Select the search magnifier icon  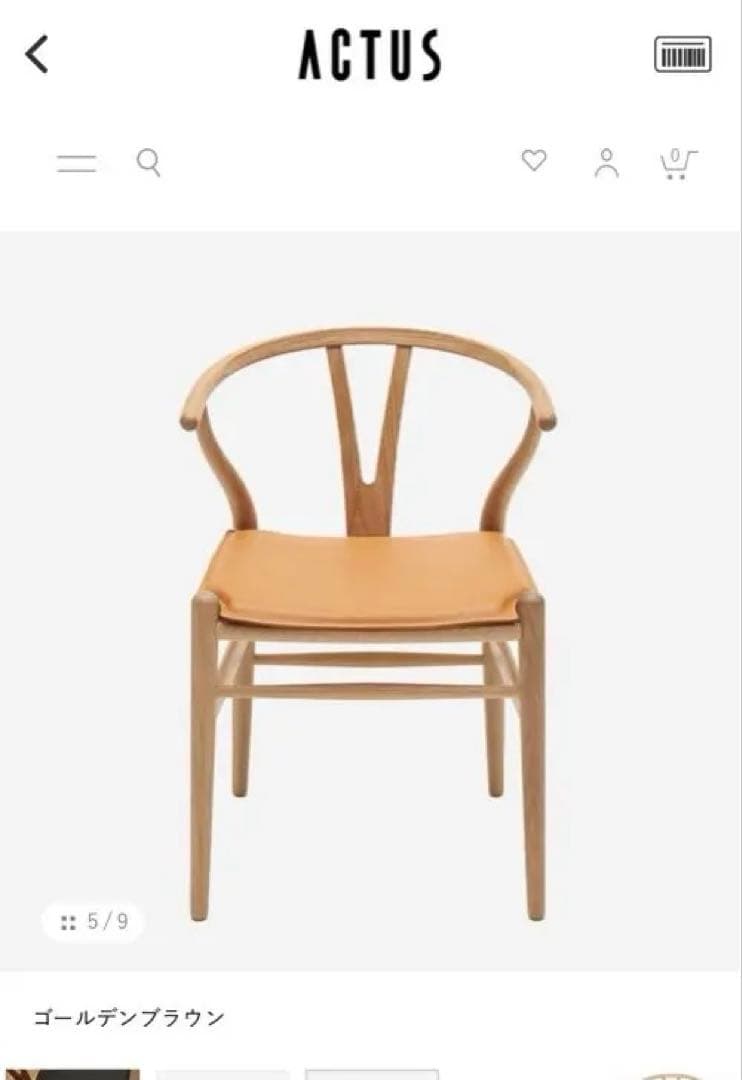150,163
